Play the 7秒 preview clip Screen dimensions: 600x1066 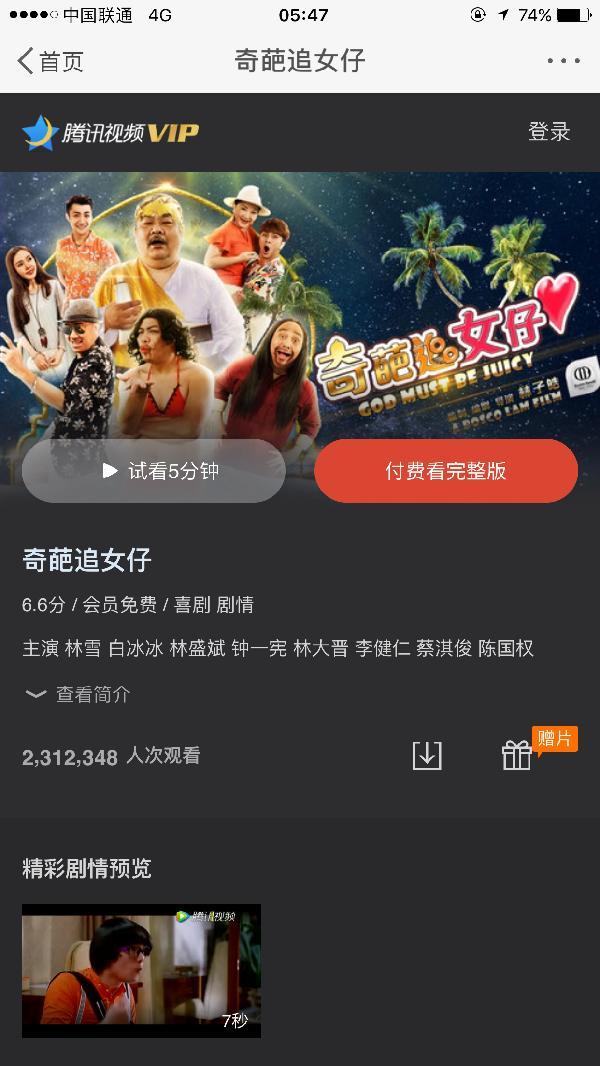coord(141,970)
